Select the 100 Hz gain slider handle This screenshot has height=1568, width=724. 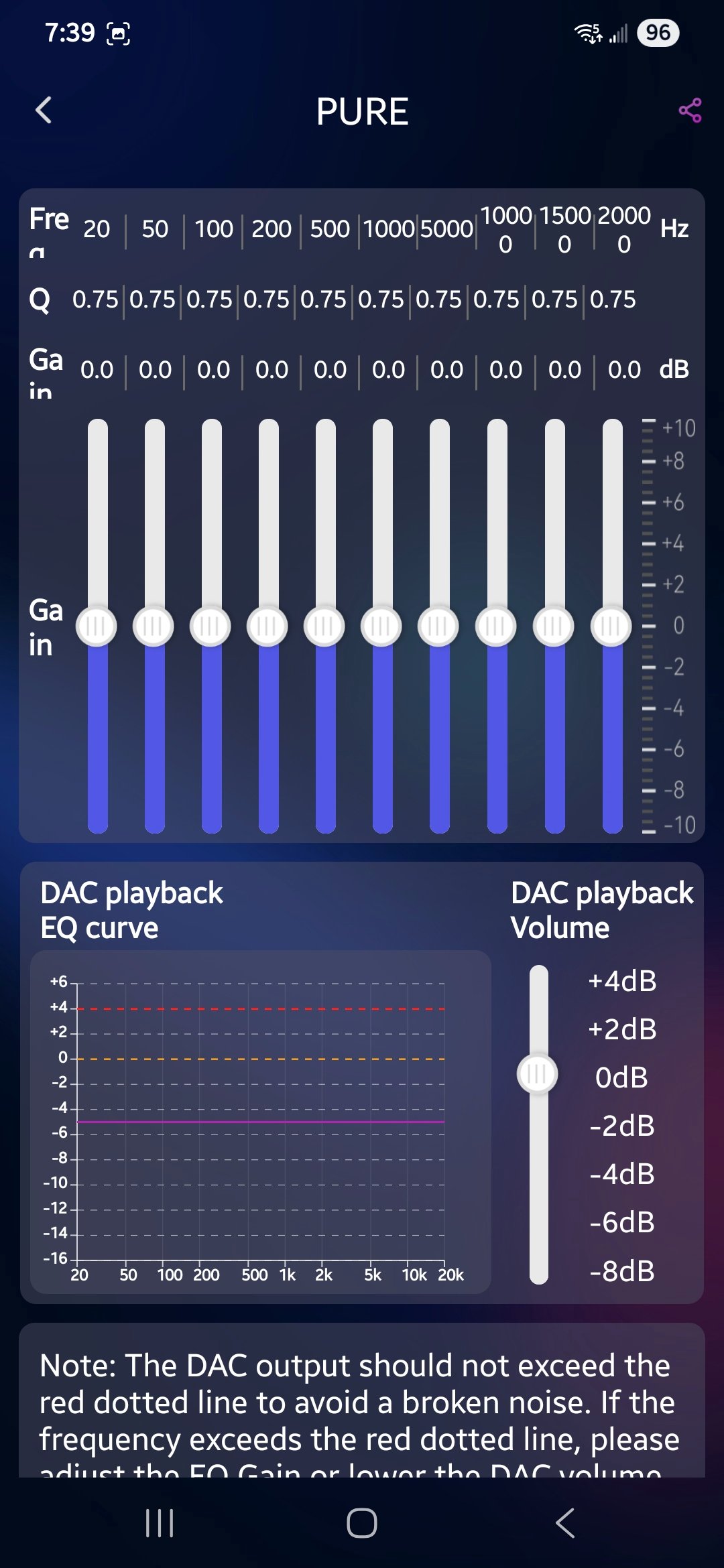[210, 627]
